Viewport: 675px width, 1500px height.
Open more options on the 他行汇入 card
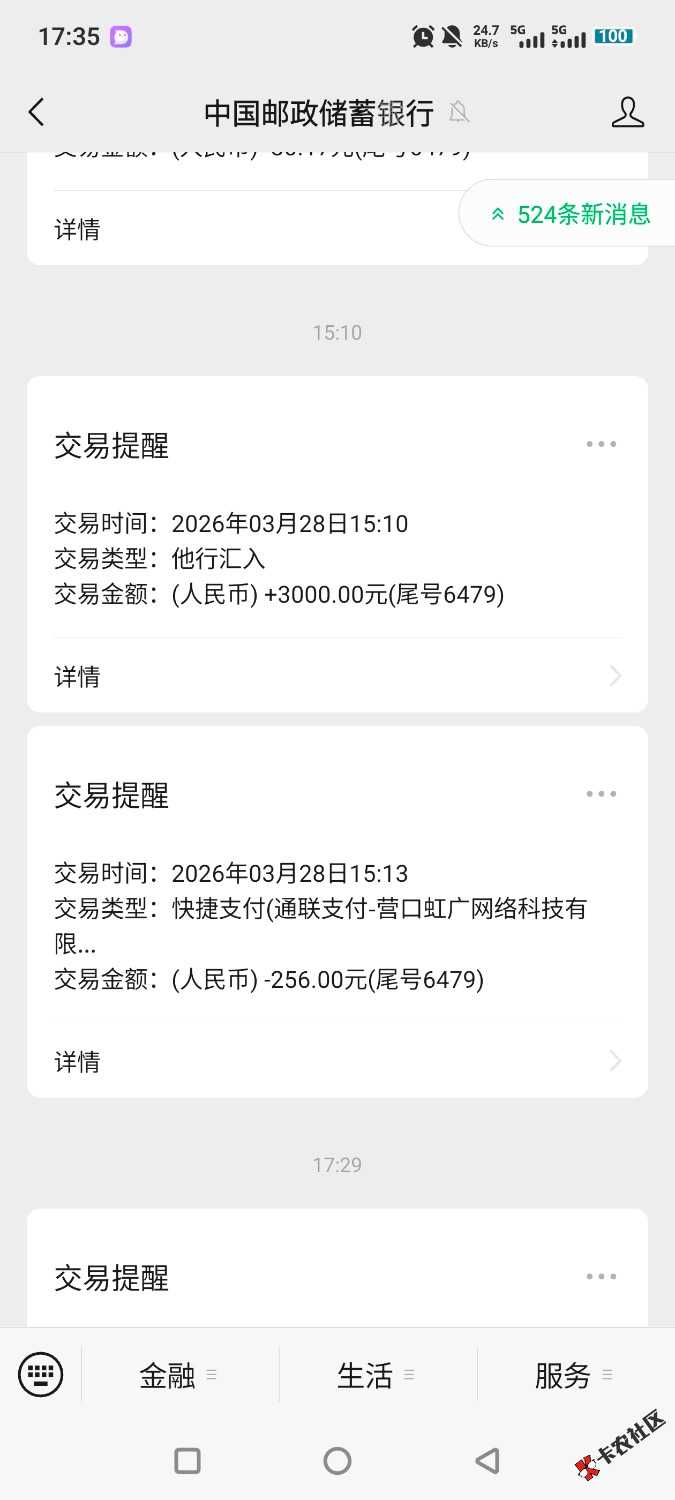[601, 444]
